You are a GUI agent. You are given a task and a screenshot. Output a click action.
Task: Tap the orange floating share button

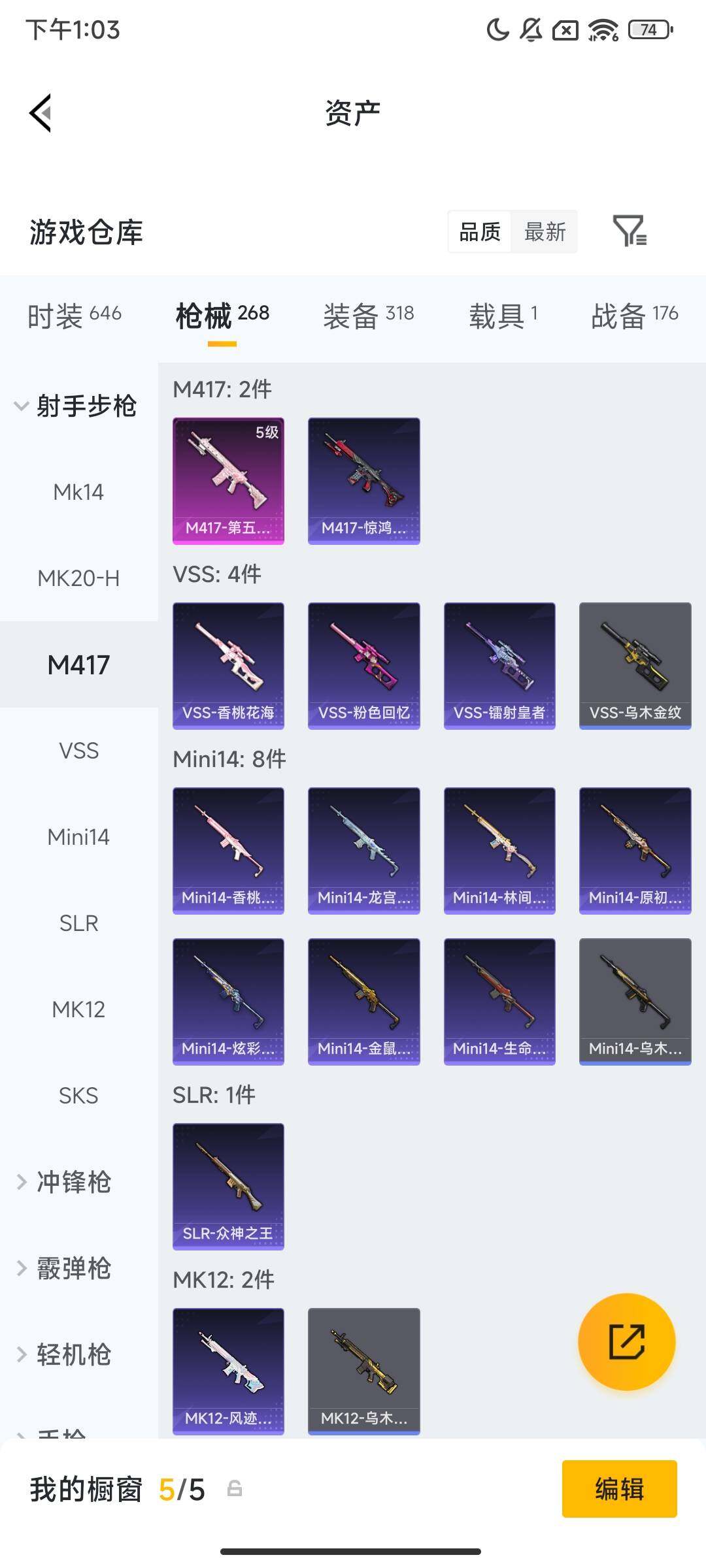pyautogui.click(x=626, y=1341)
